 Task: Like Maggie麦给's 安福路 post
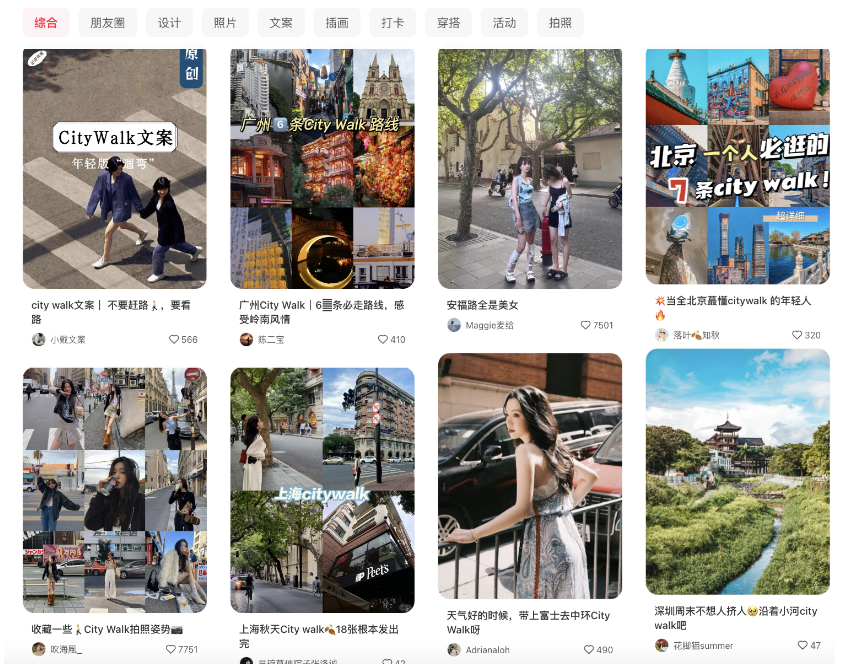(586, 325)
